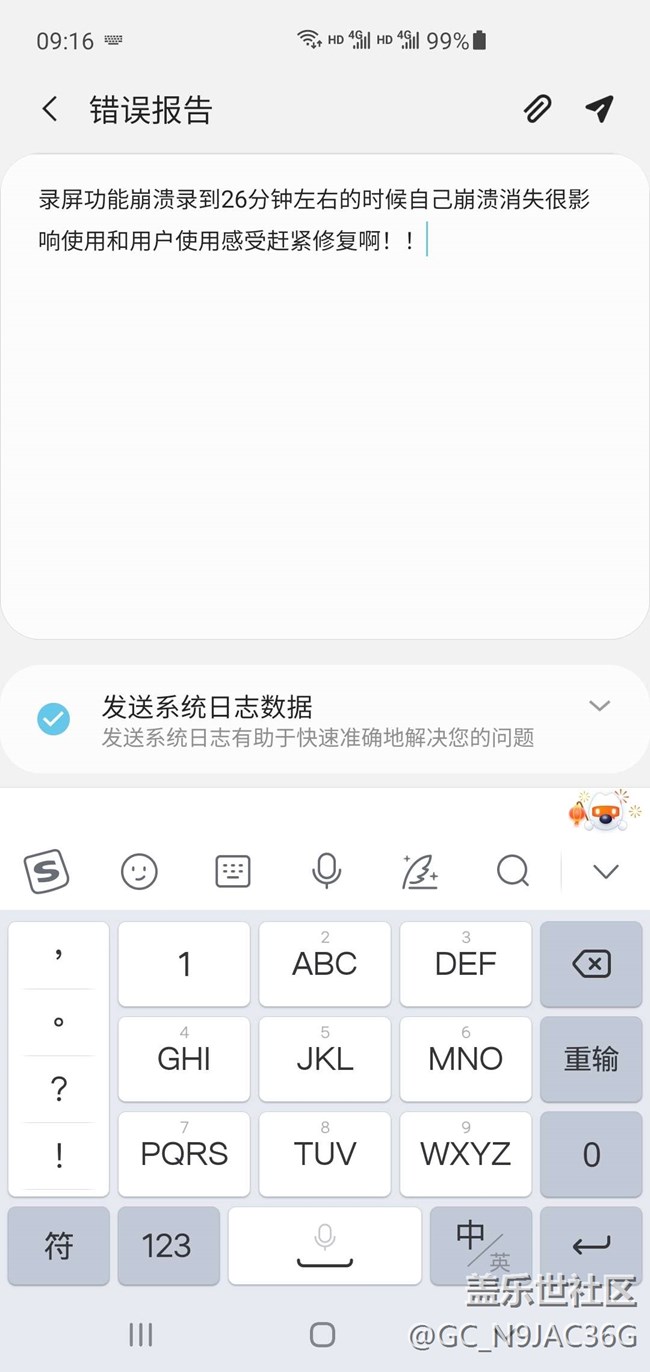Attach a file with the paperclip icon
Screen dimensions: 650x1372
point(537,109)
